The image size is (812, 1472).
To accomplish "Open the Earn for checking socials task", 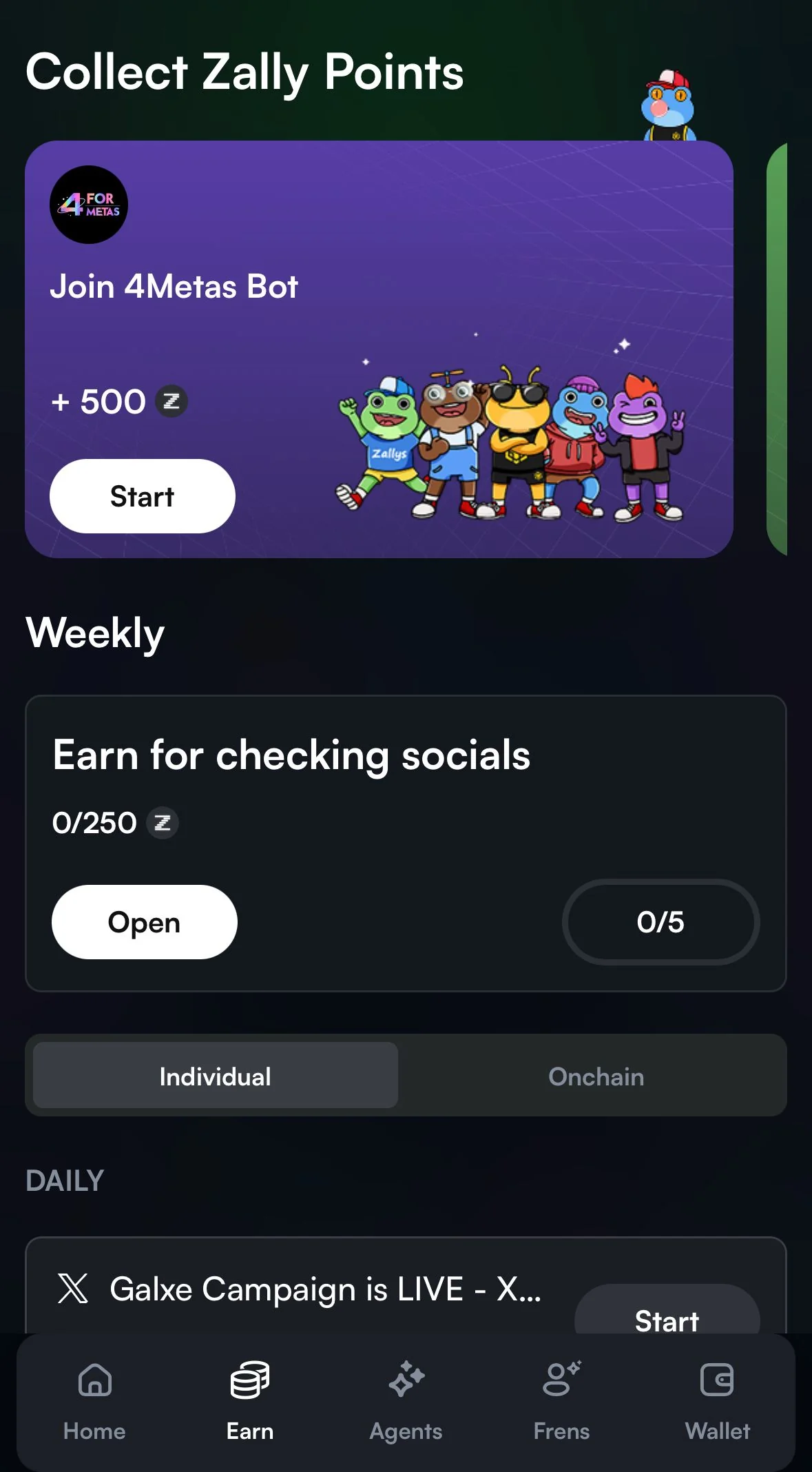I will point(145,922).
